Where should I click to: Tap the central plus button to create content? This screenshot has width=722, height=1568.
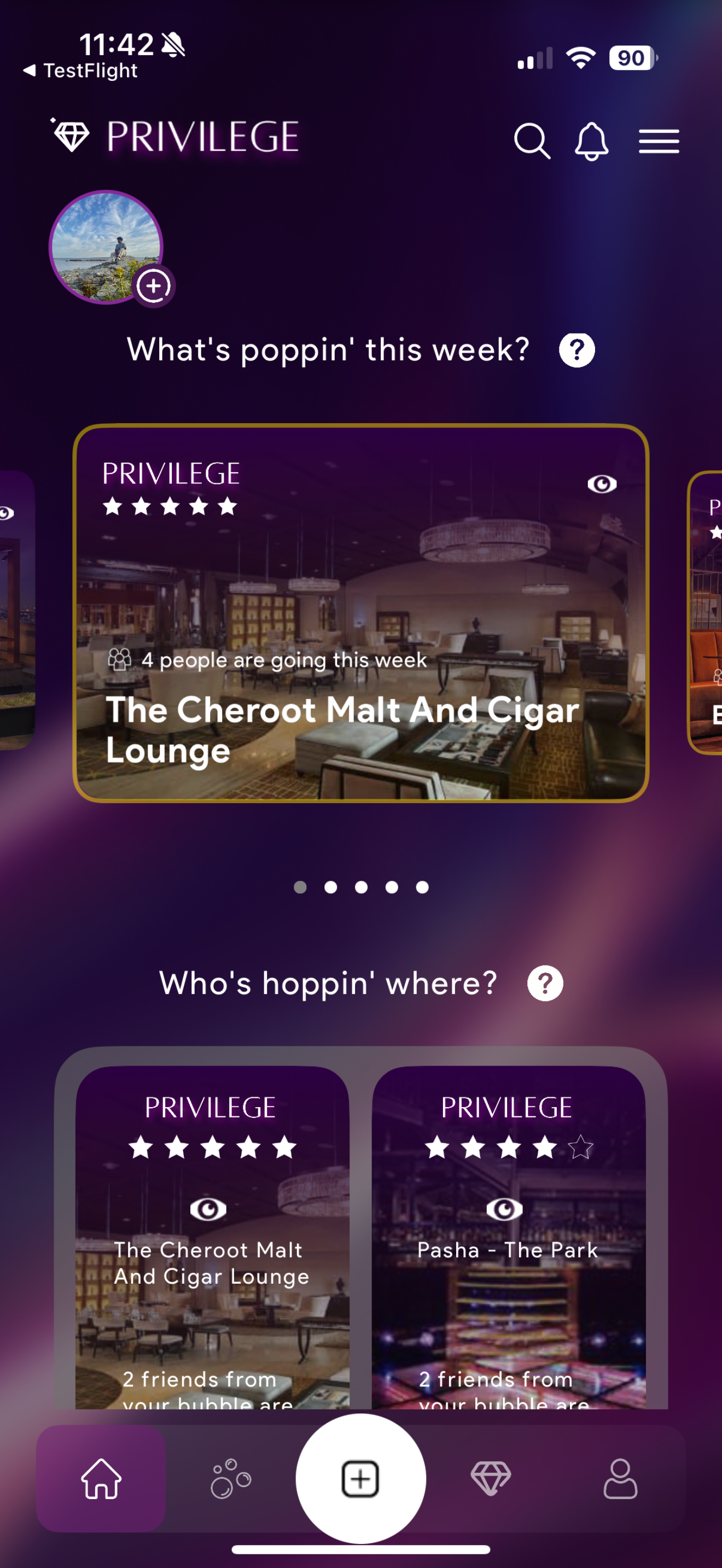(x=360, y=1479)
